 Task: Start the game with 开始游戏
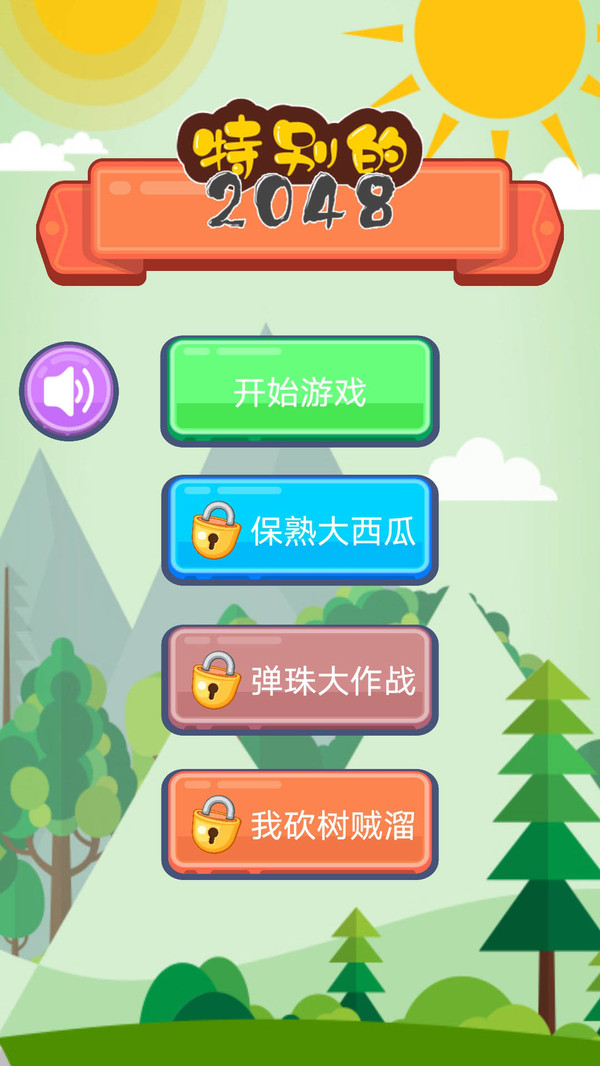[300, 391]
